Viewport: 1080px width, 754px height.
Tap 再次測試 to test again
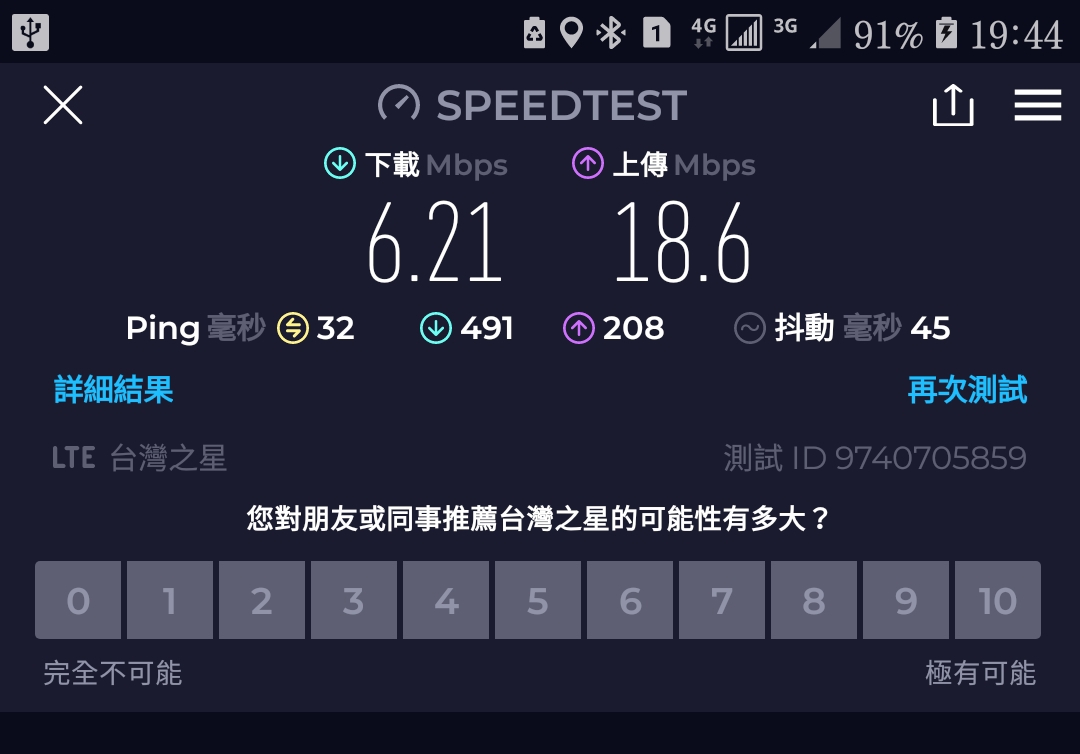(967, 390)
